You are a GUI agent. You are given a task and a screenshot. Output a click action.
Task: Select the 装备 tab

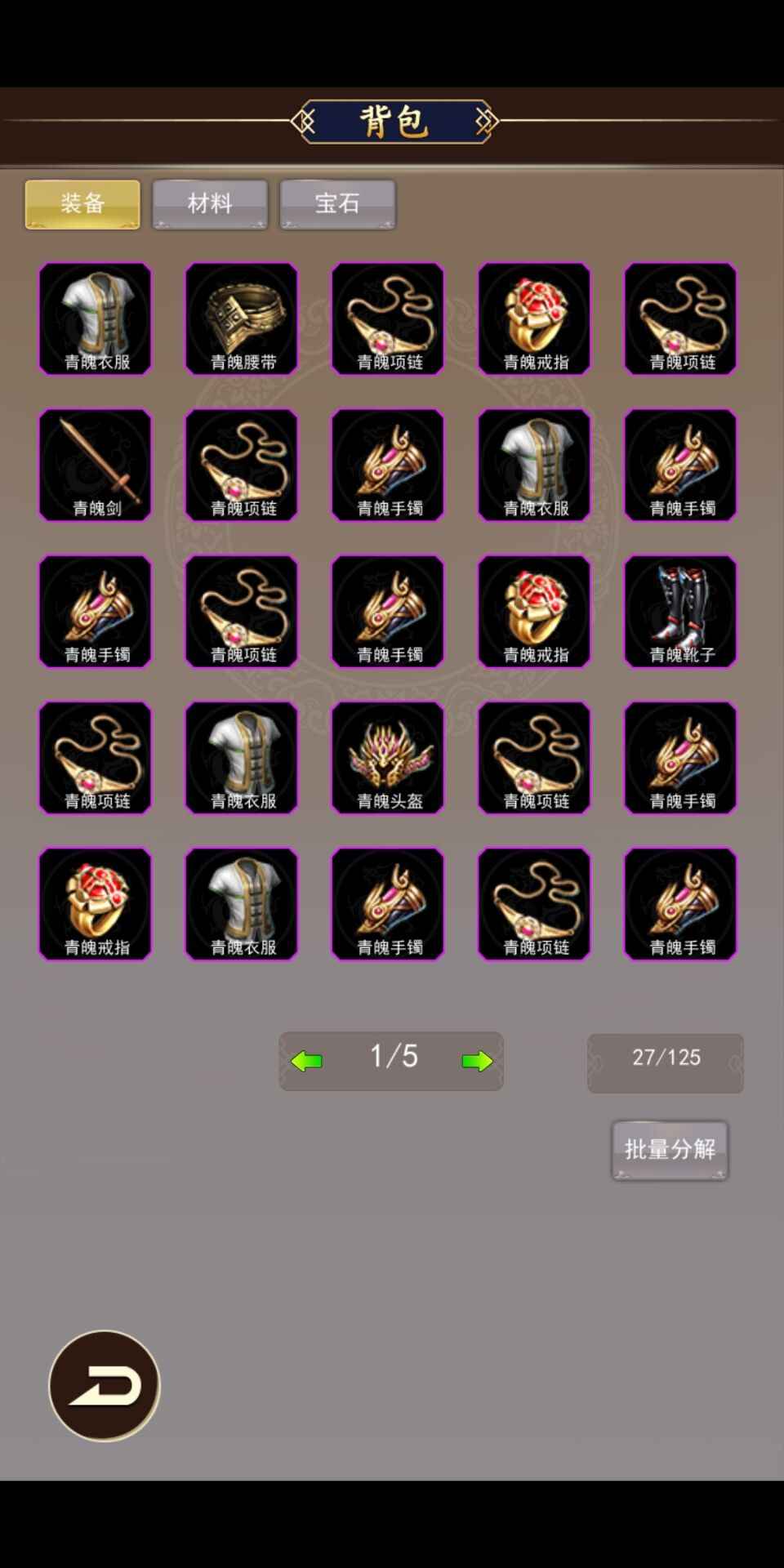82,204
